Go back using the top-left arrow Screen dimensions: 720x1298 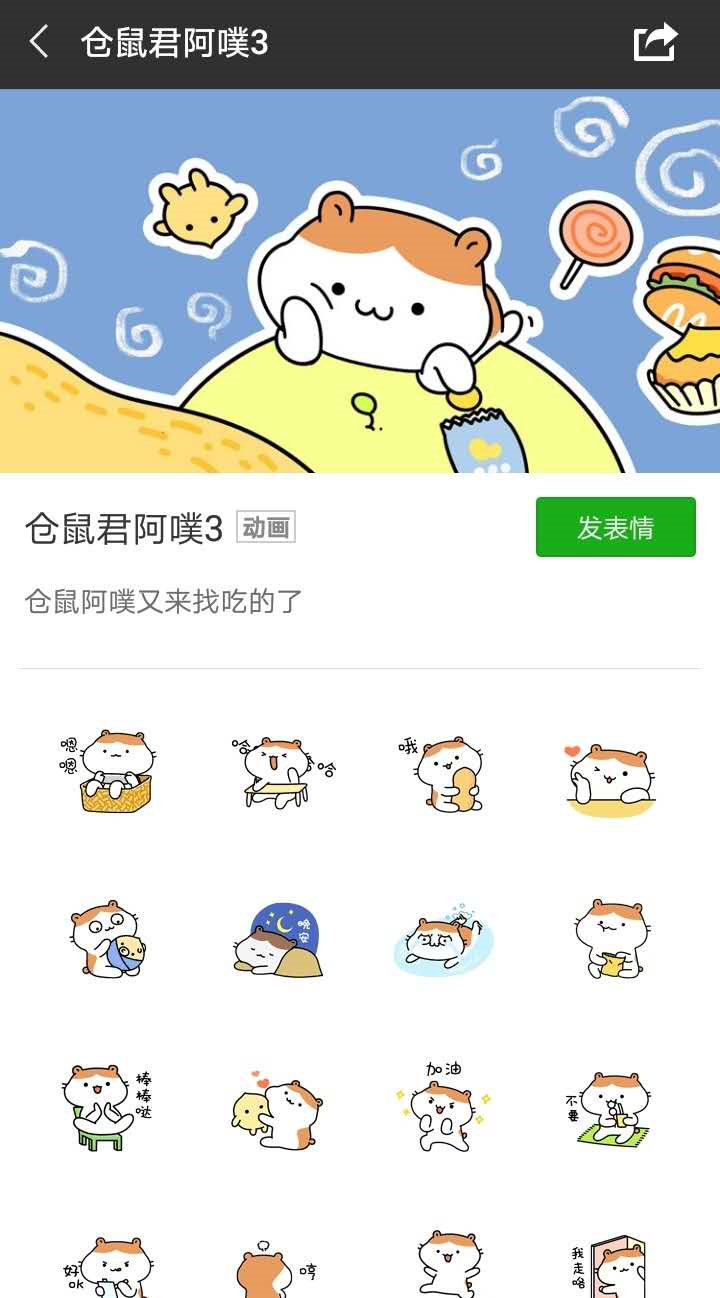(x=39, y=43)
